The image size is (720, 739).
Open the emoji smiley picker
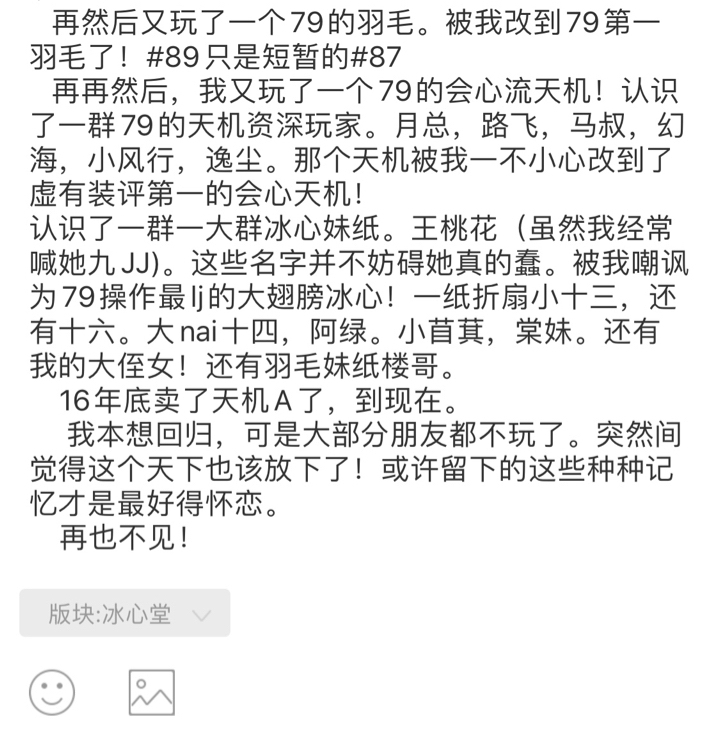(x=52, y=692)
